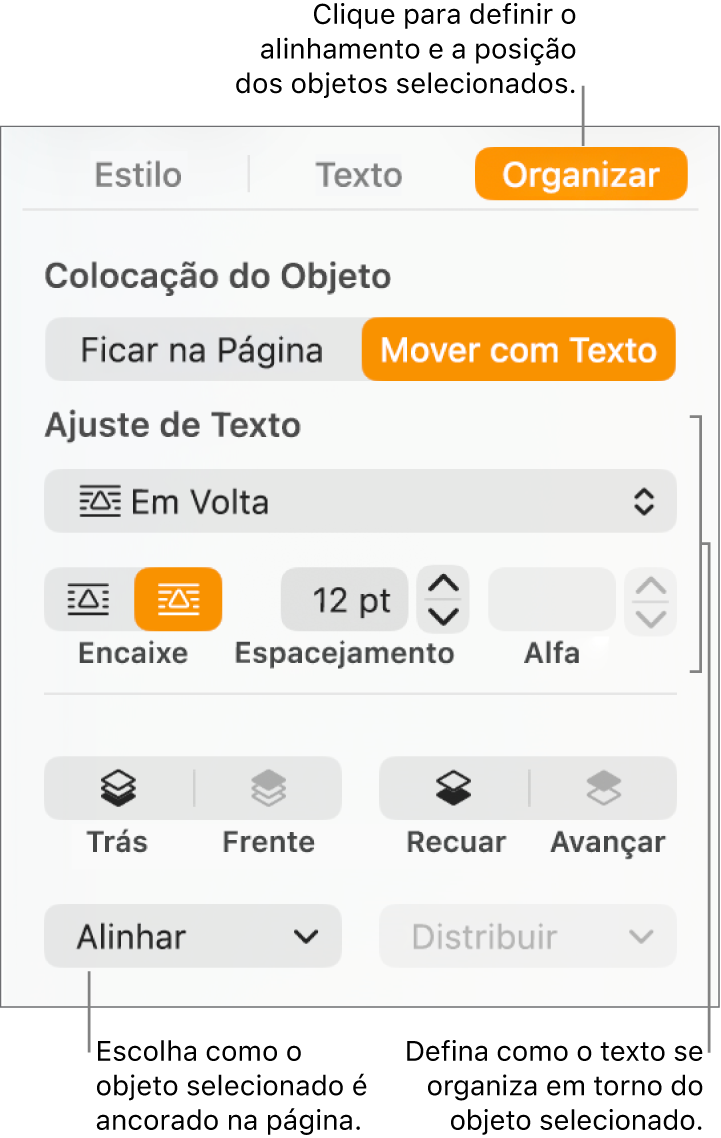Switch to the 'Texto' tab
Screen dimensions: 721x1138
(358, 174)
